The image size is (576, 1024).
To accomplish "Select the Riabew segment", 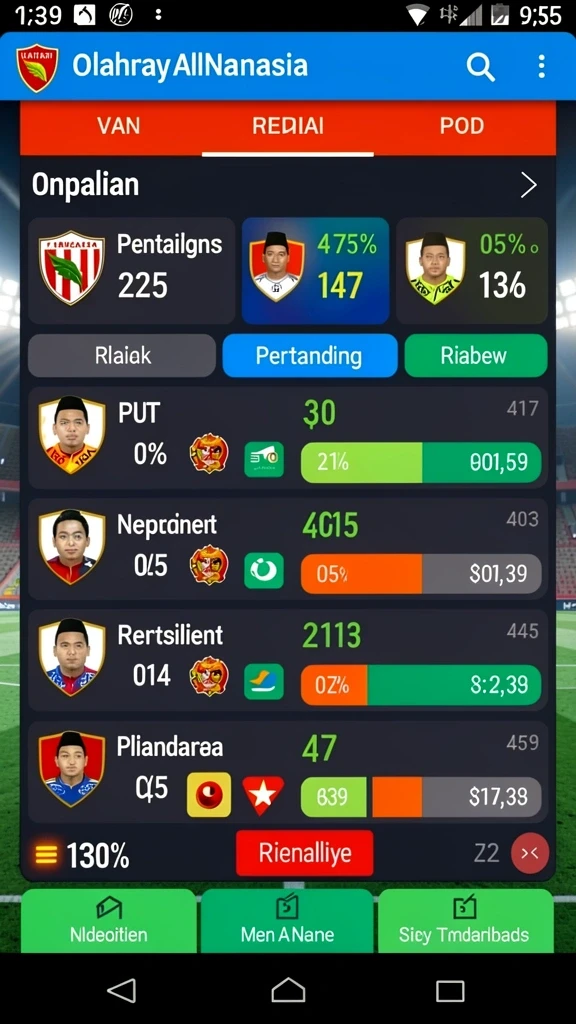I will point(475,355).
